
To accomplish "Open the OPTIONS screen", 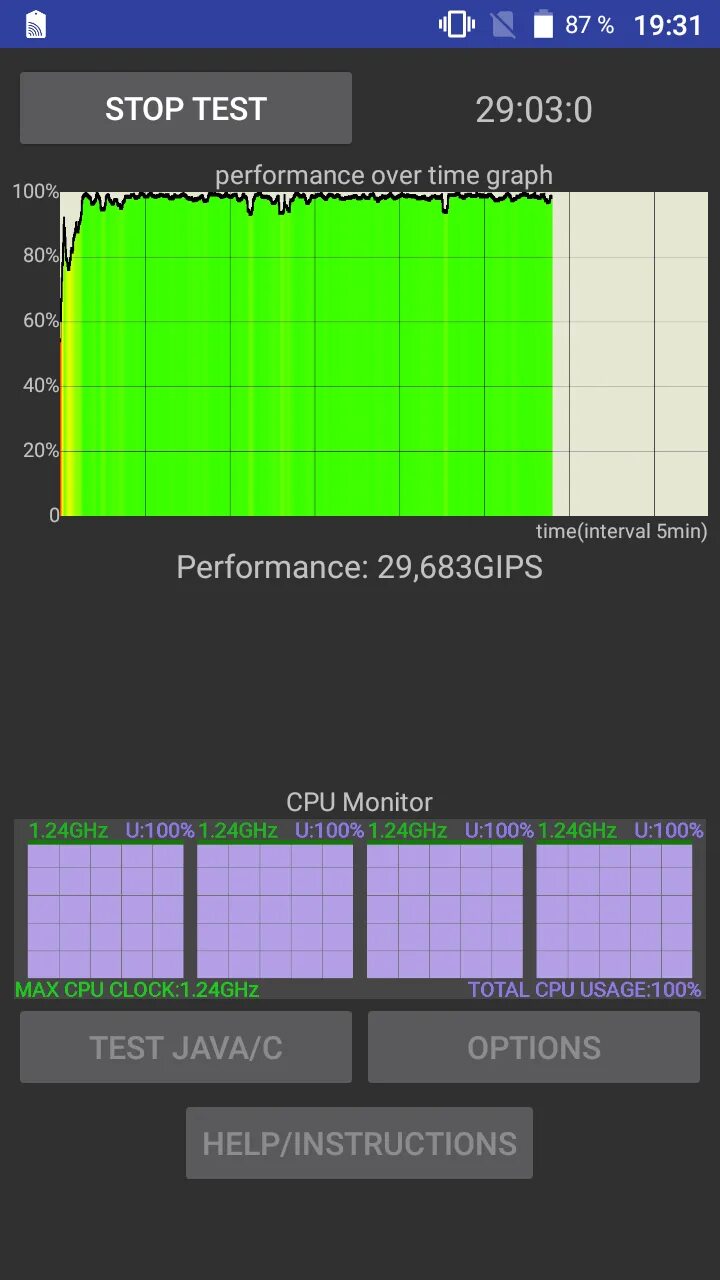I will click(x=534, y=1047).
